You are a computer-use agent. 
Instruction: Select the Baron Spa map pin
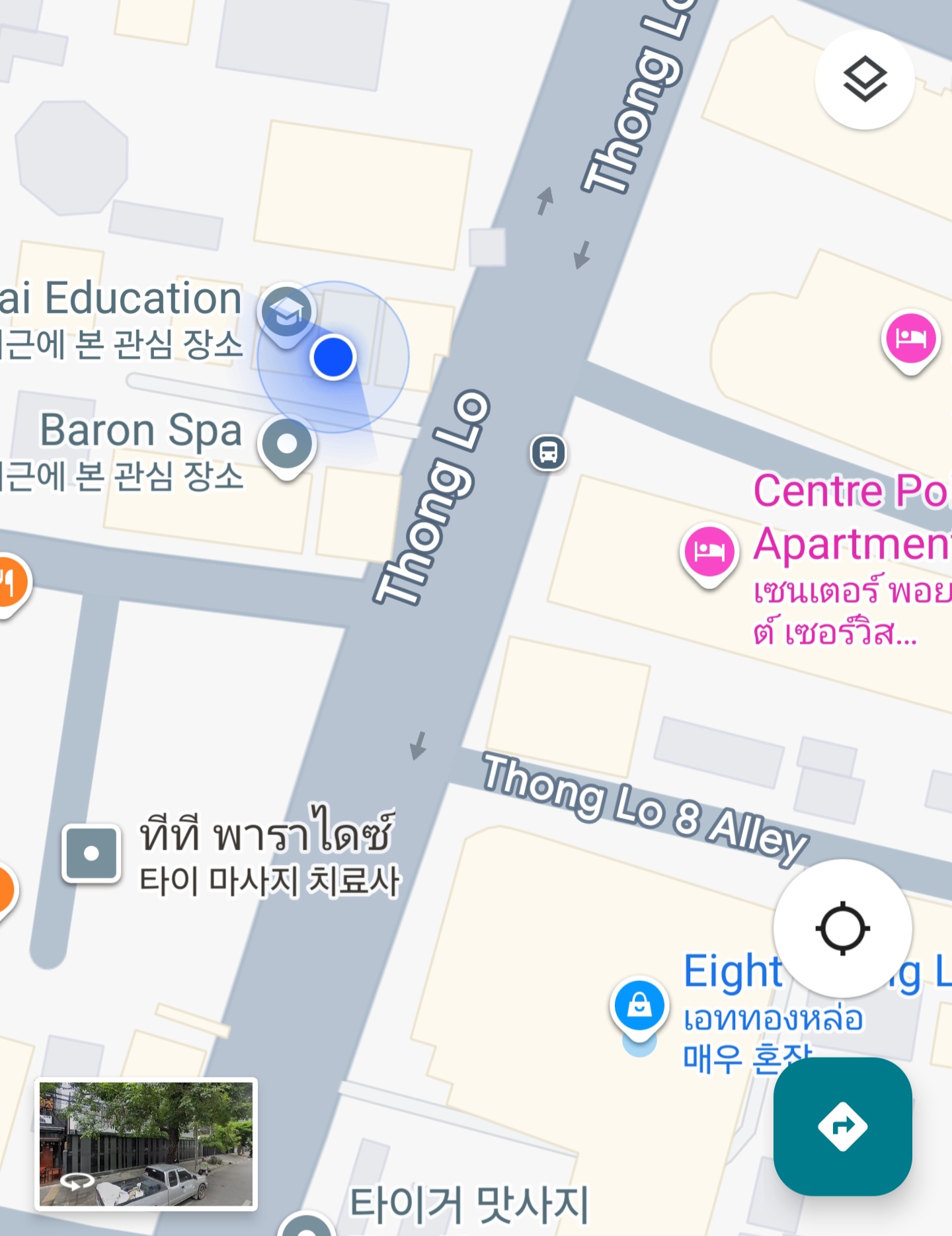coord(287,445)
